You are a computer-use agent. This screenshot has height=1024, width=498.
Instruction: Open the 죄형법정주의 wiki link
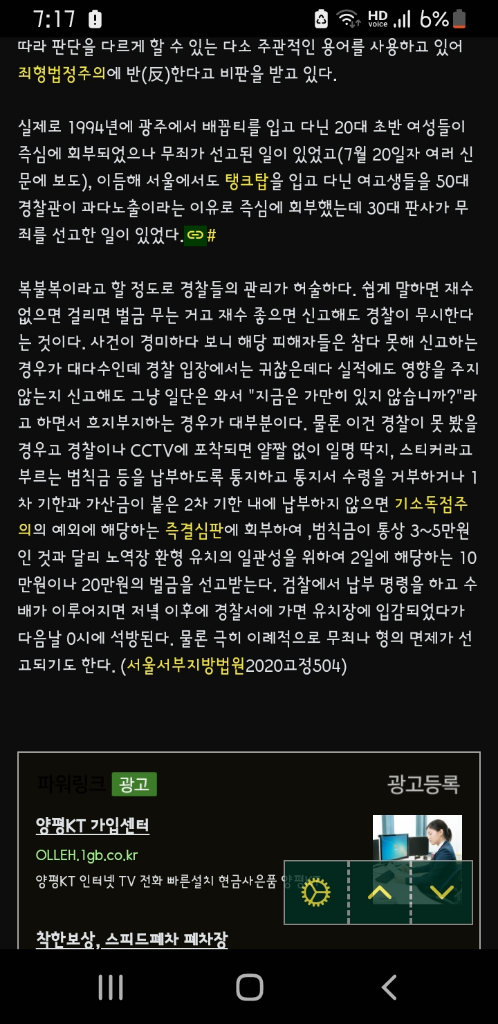[x=62, y=74]
